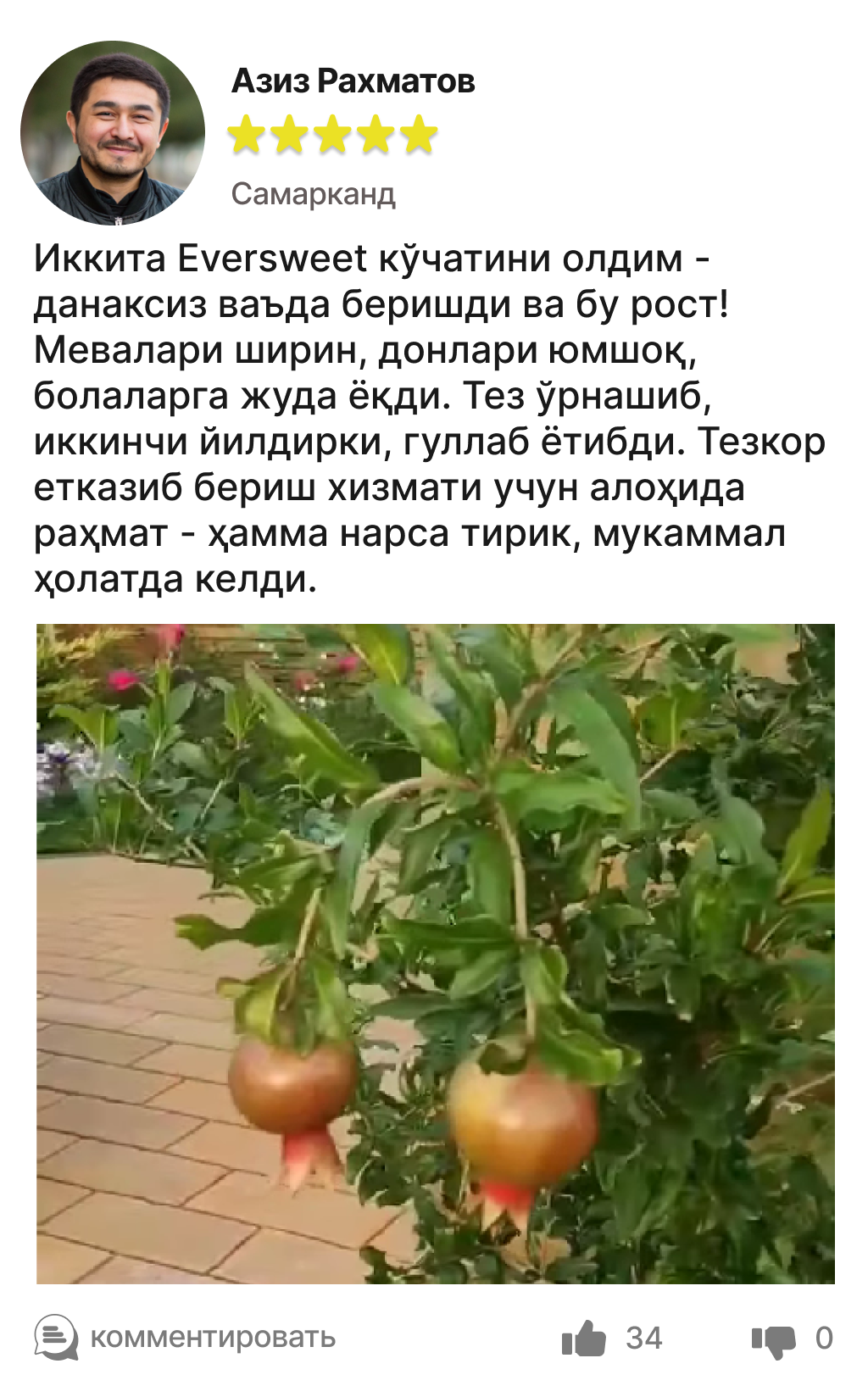Tap the комментировать button
868x1397 pixels.
tap(186, 1338)
